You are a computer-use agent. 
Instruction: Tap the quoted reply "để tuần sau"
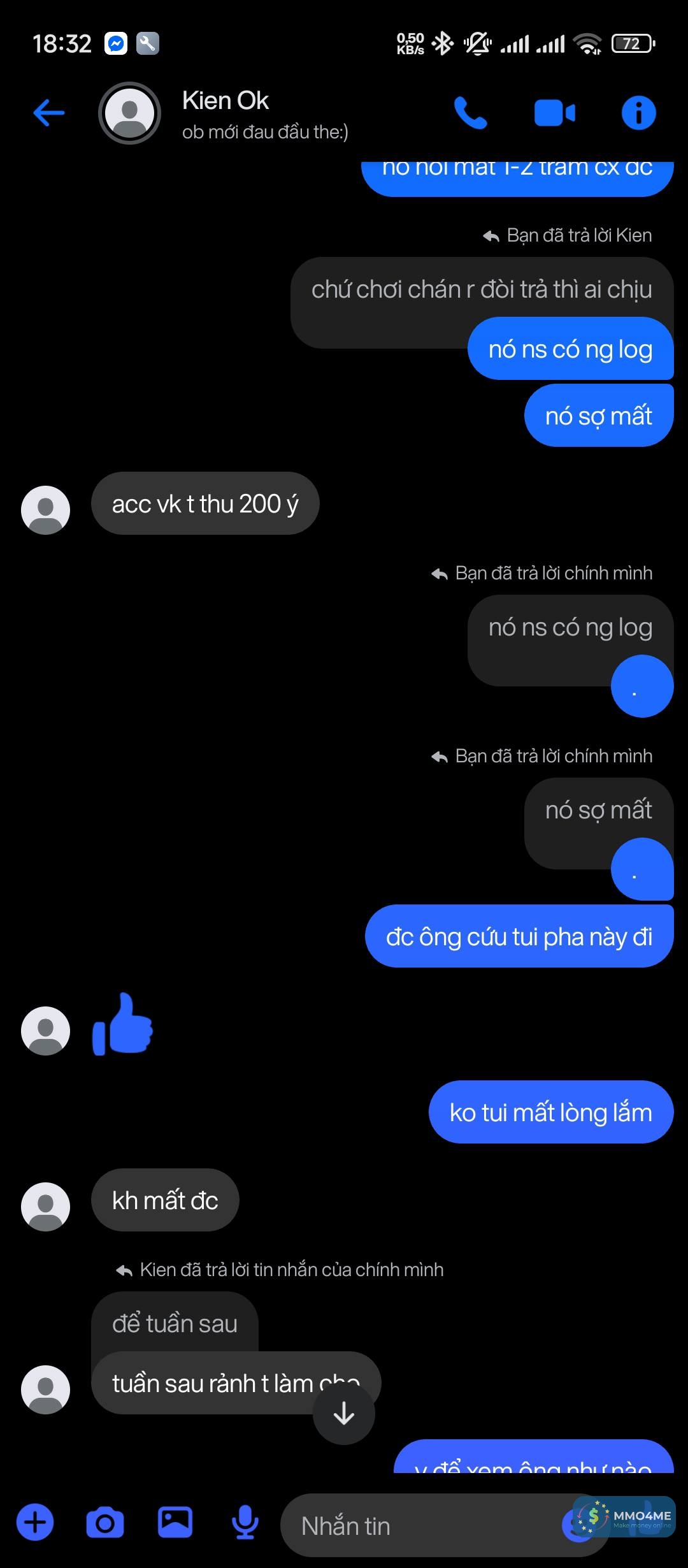[x=175, y=1323]
